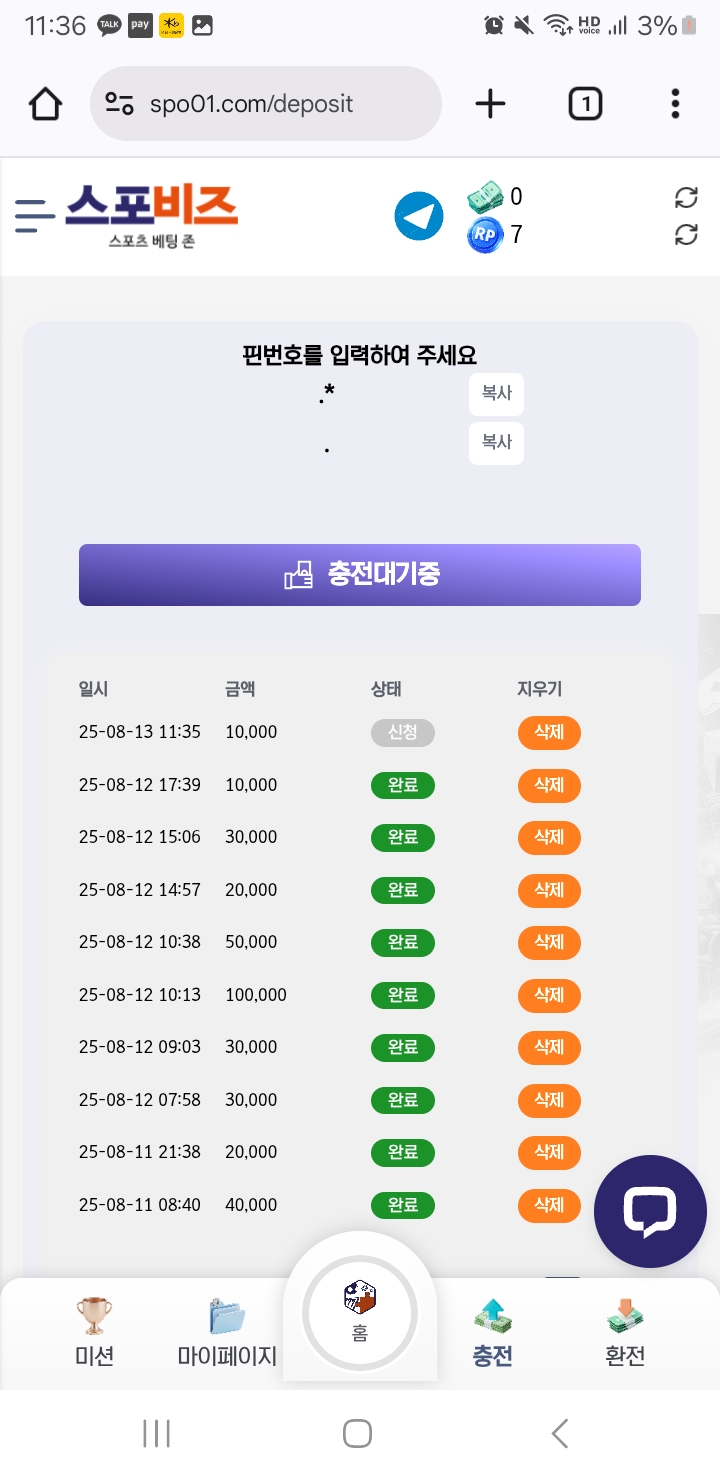Delete the 25-08-11 21:38 deposit record
720x1480 pixels.
point(549,1153)
